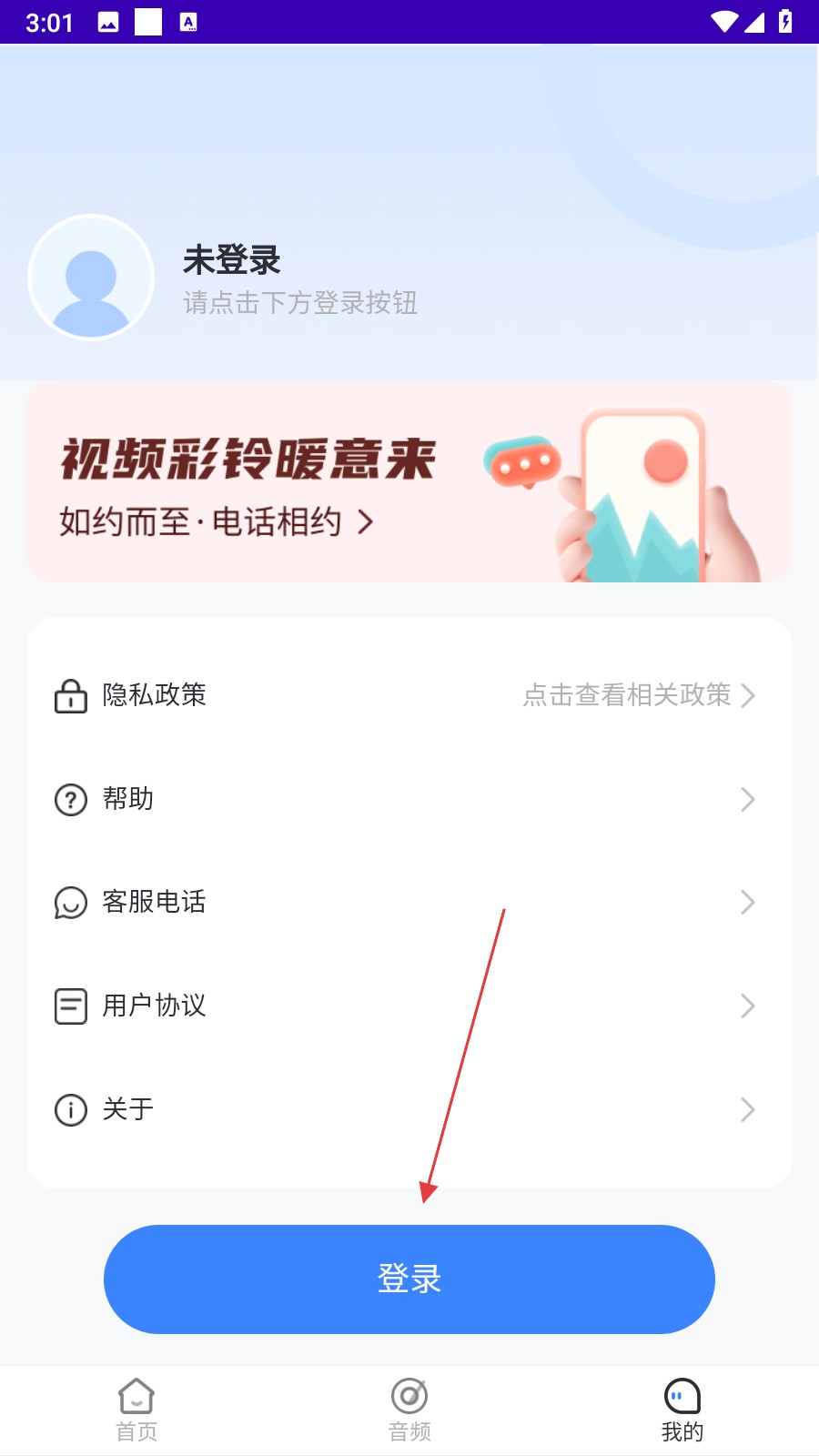Go to the 音频 tab
Image resolution: width=819 pixels, height=1456 pixels.
click(x=409, y=1410)
